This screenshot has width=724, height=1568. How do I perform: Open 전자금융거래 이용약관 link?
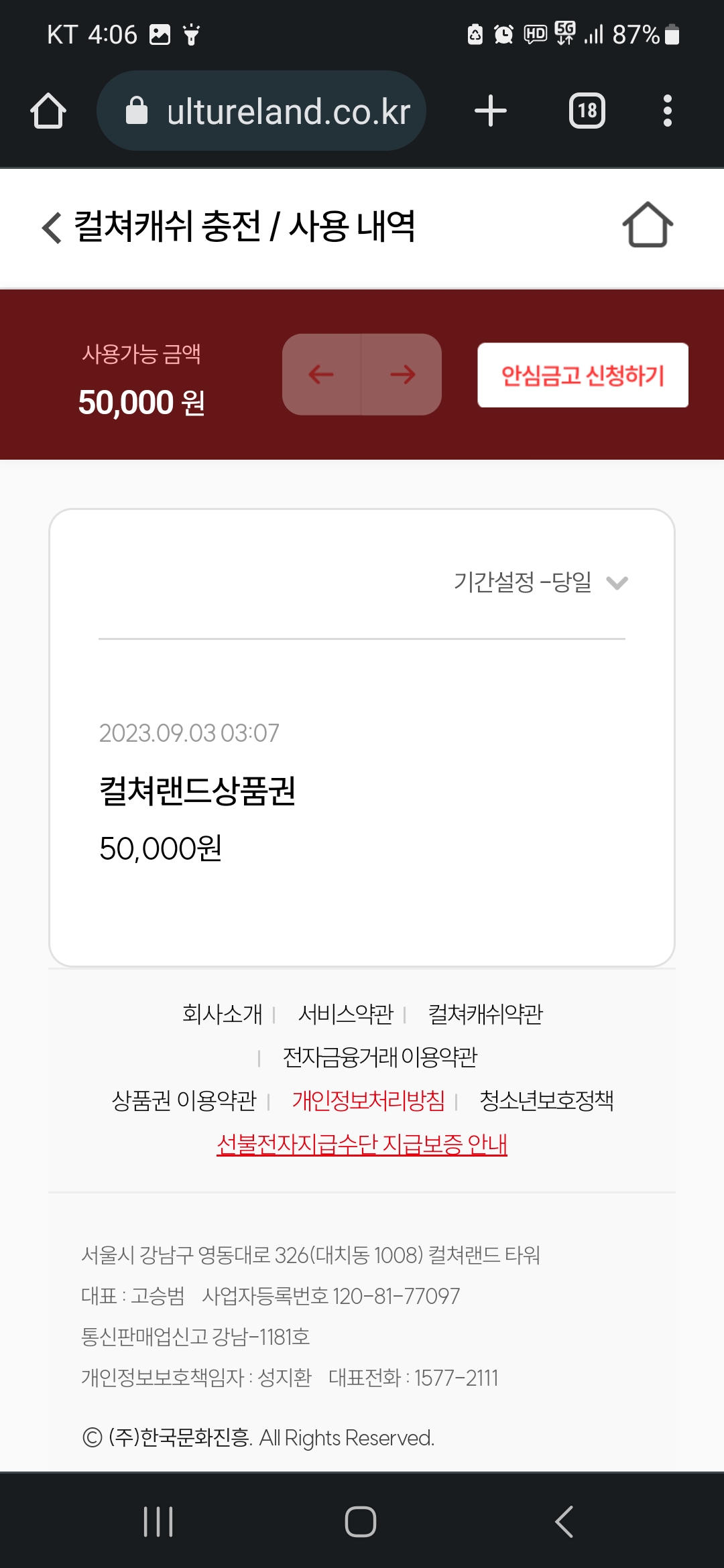(x=380, y=1057)
